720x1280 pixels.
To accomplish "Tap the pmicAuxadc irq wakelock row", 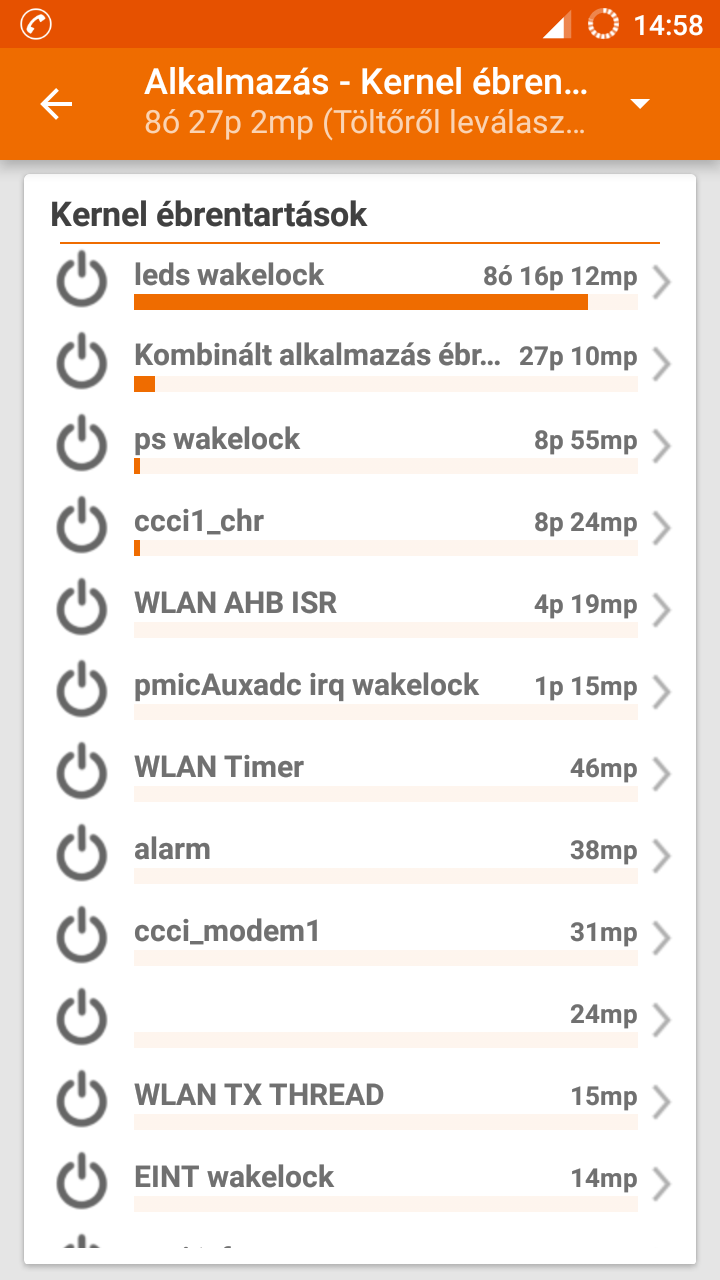I will tap(362, 692).
